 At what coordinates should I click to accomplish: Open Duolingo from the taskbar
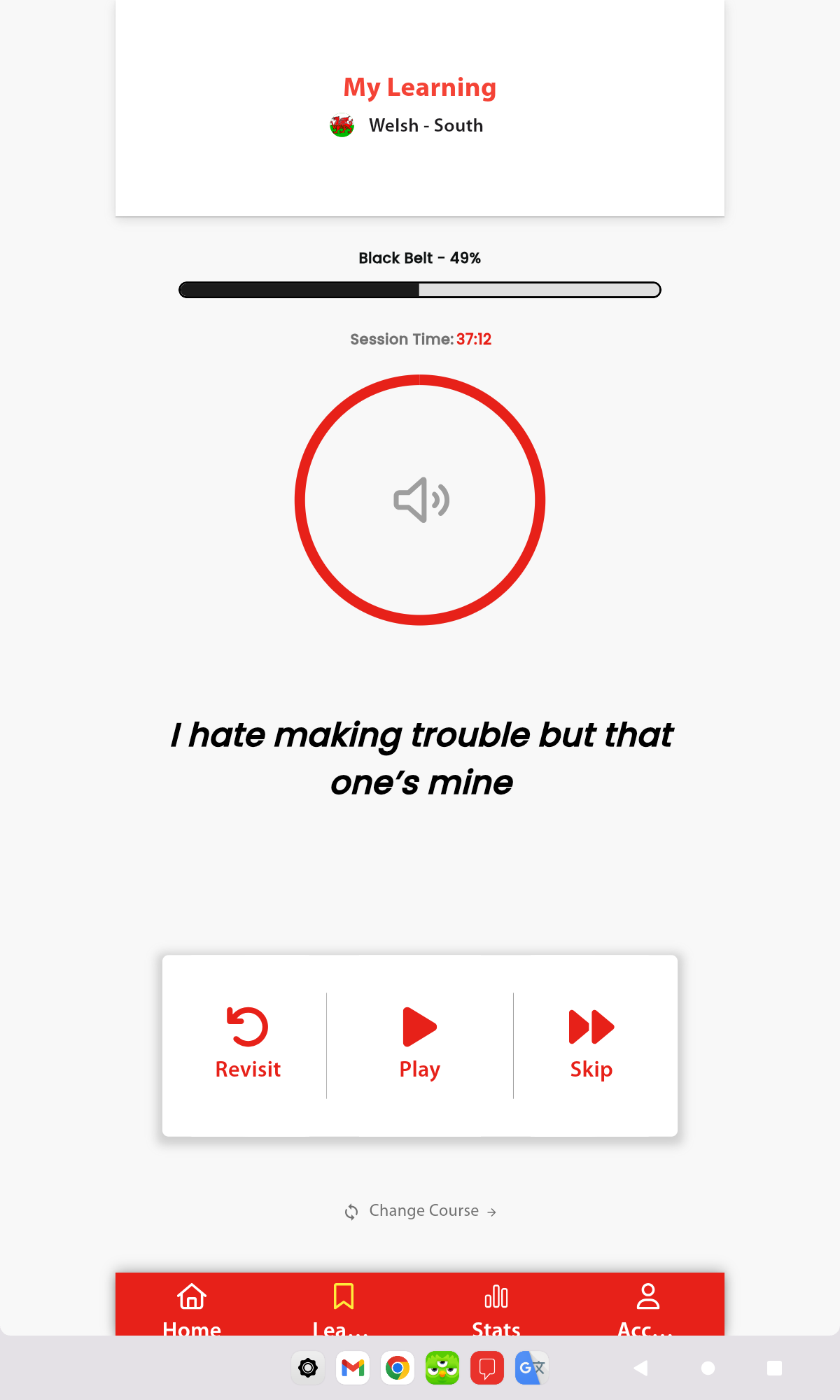point(442,1368)
